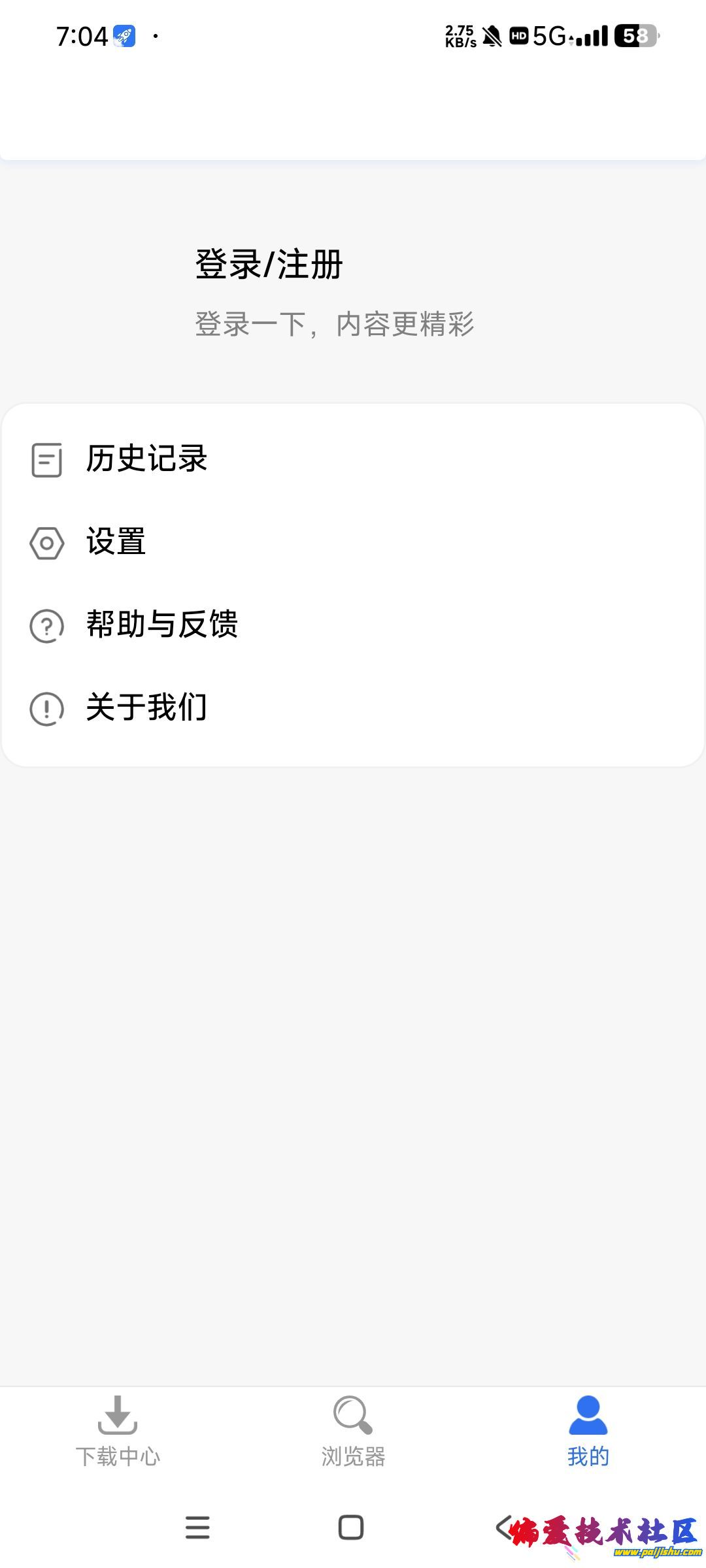Click the text 登录一下，内容更精彩
Image resolution: width=706 pixels, height=1568 pixels.
335,325
